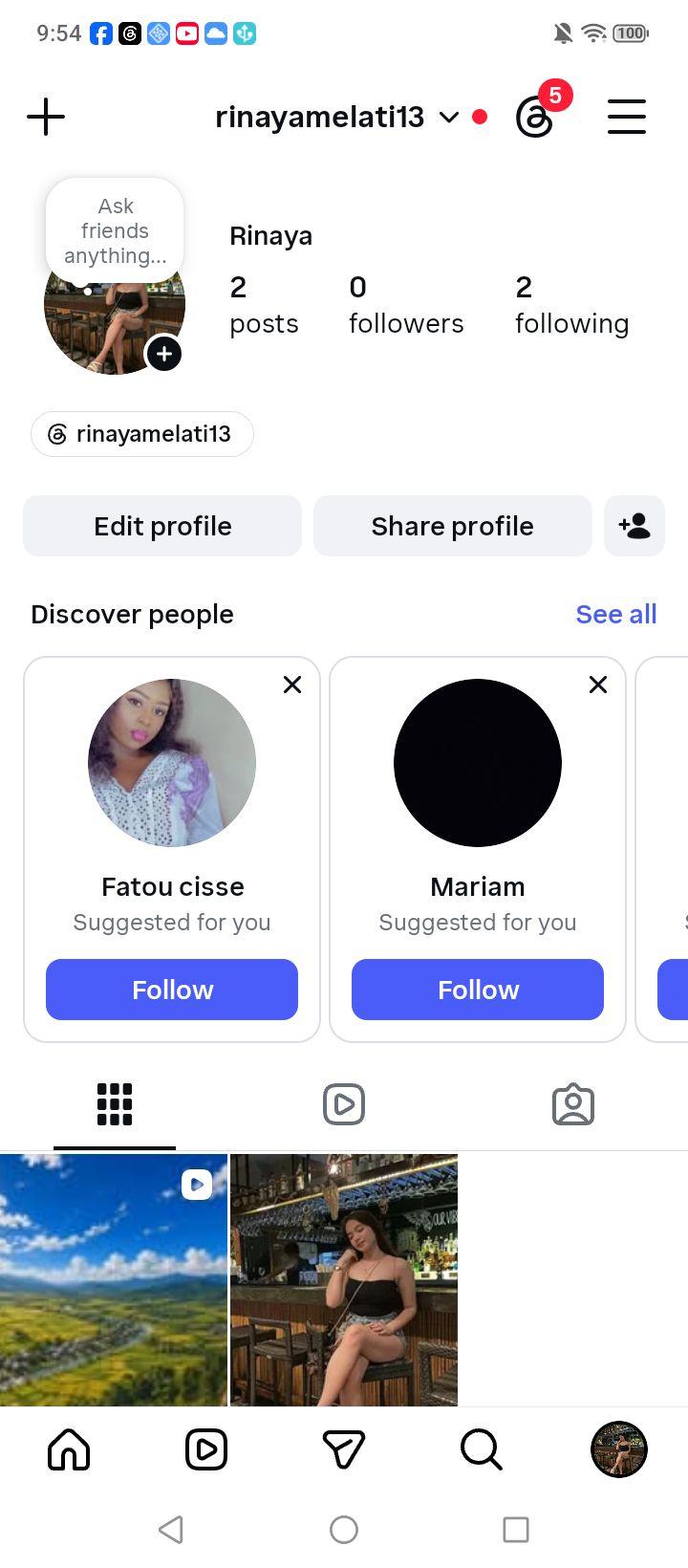Switch to the Reels tab on profile
Viewport: 688px width, 1568px height.
pyautogui.click(x=344, y=1104)
